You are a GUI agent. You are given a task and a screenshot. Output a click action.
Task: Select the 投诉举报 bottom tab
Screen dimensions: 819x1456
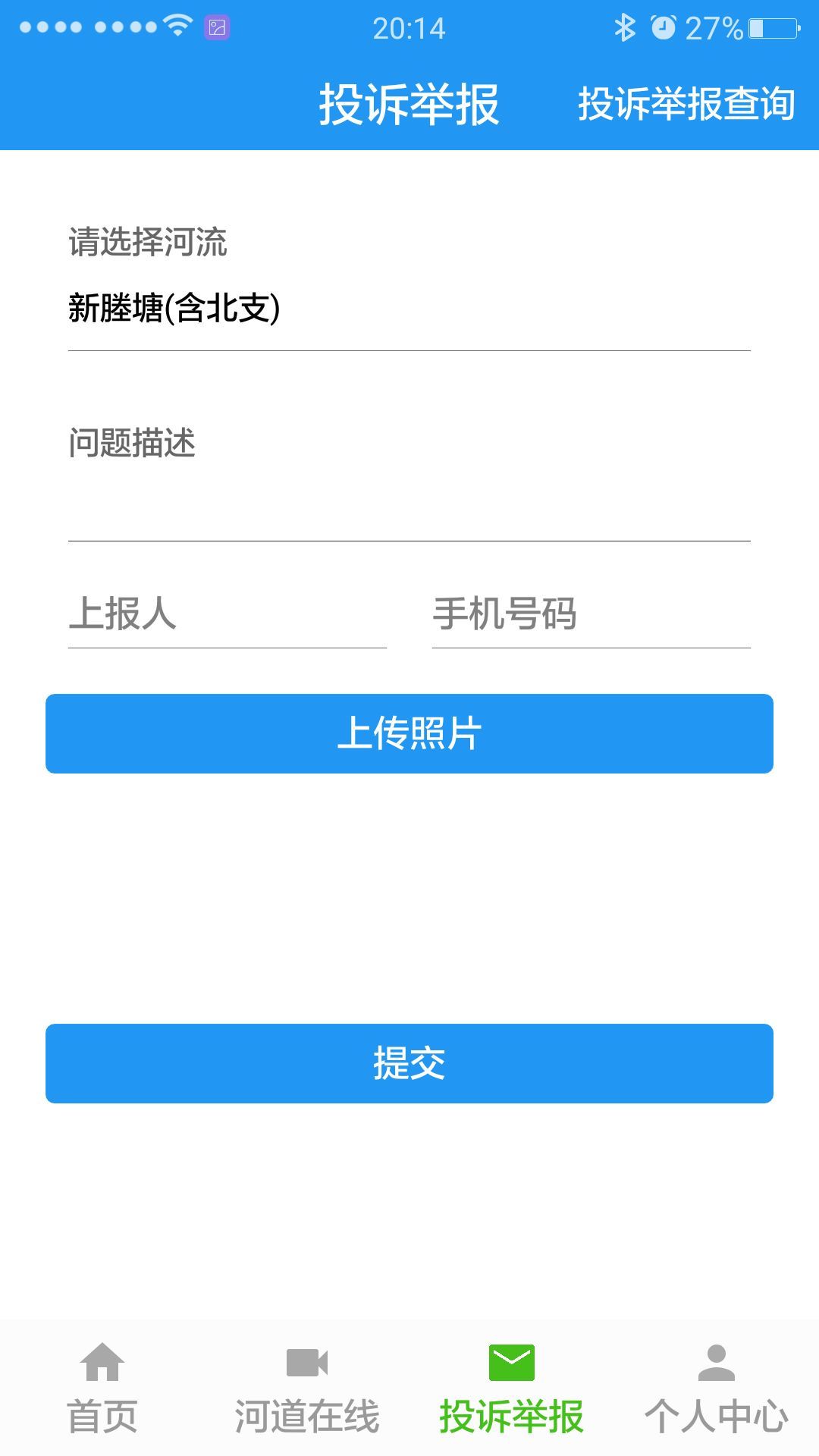[512, 1388]
